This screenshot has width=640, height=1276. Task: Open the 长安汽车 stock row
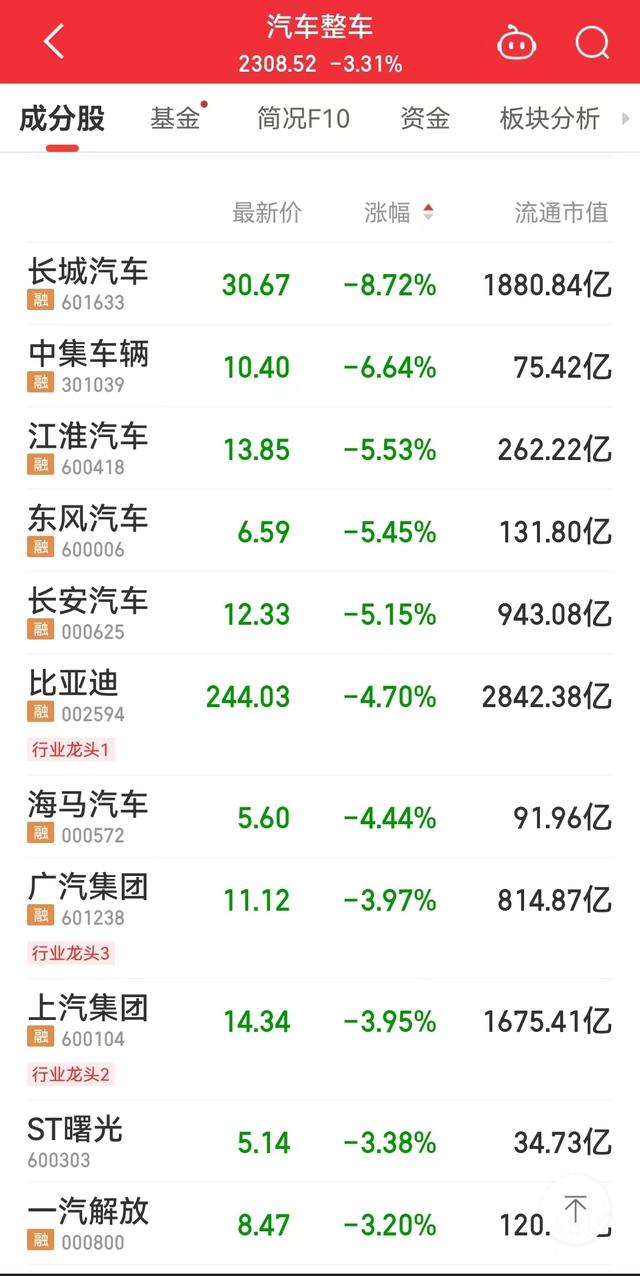click(320, 612)
